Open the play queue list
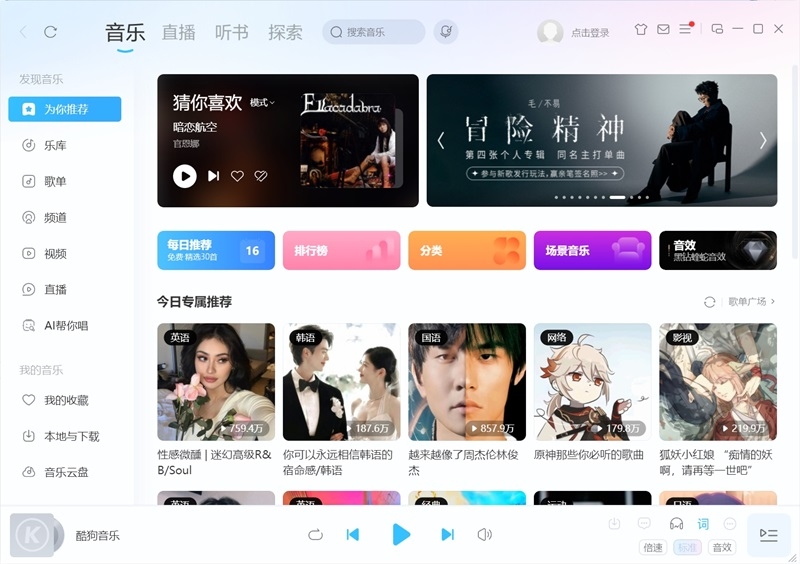This screenshot has height=564, width=800. click(768, 535)
